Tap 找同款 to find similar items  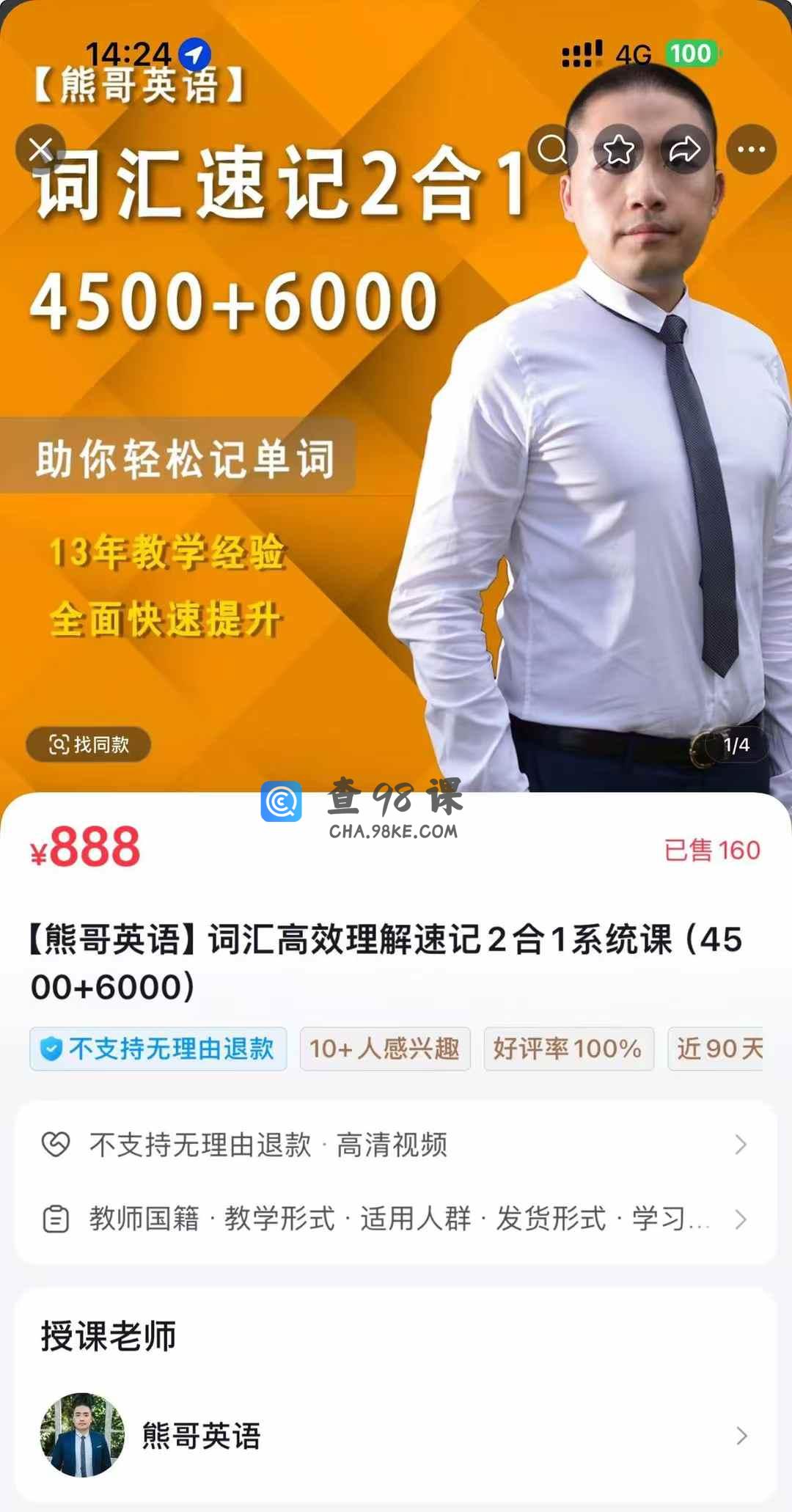tap(89, 744)
